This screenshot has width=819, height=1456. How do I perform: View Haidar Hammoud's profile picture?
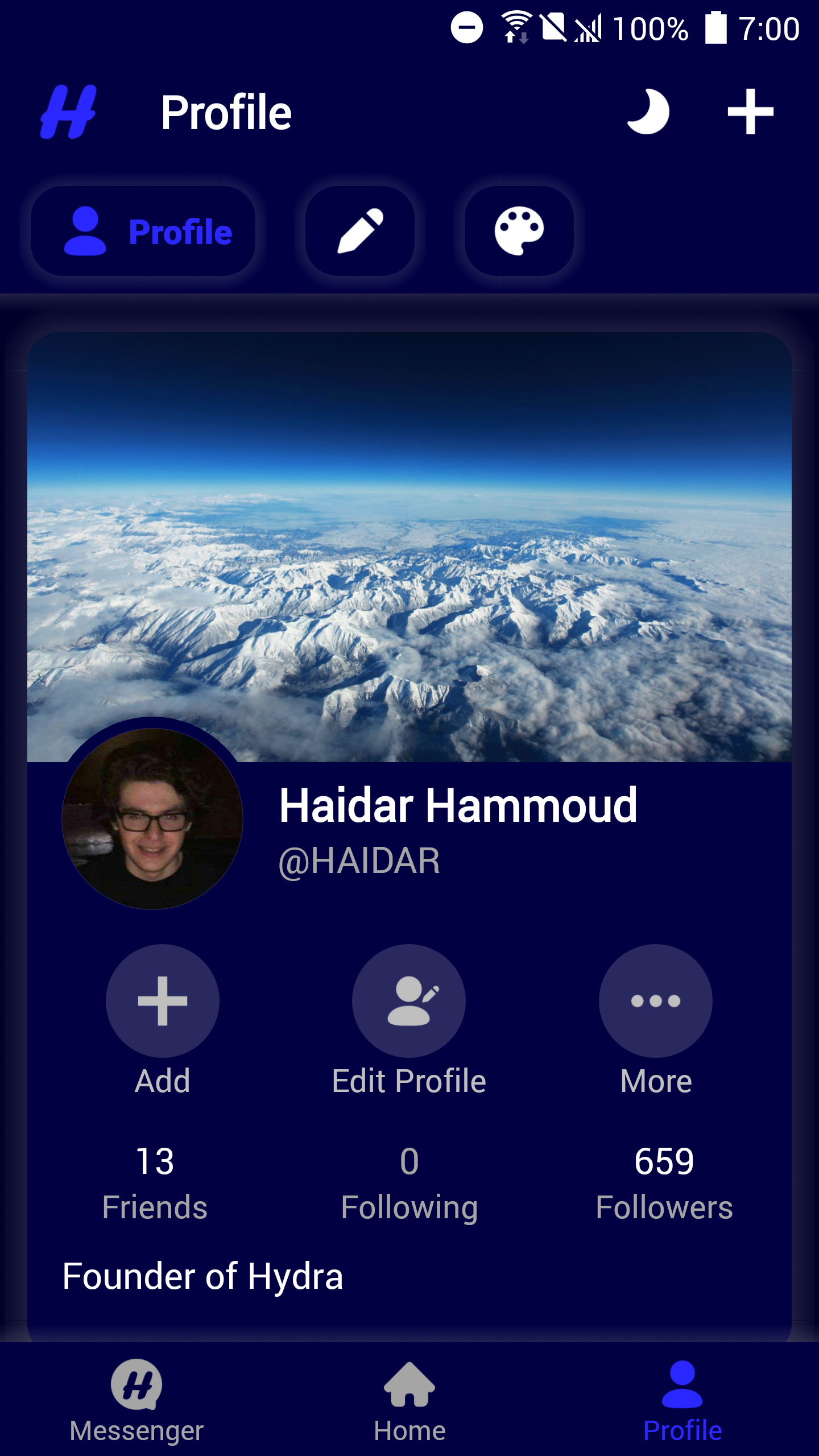(x=152, y=819)
